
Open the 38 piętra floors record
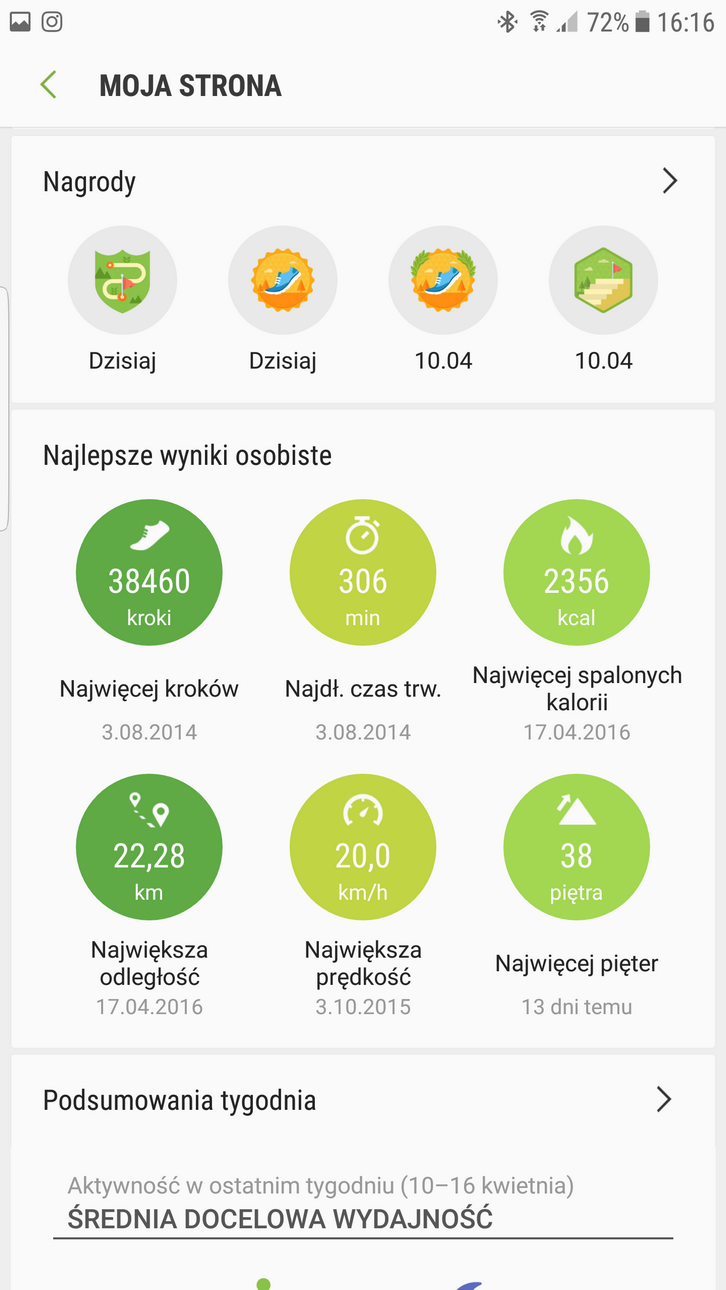[x=577, y=847]
